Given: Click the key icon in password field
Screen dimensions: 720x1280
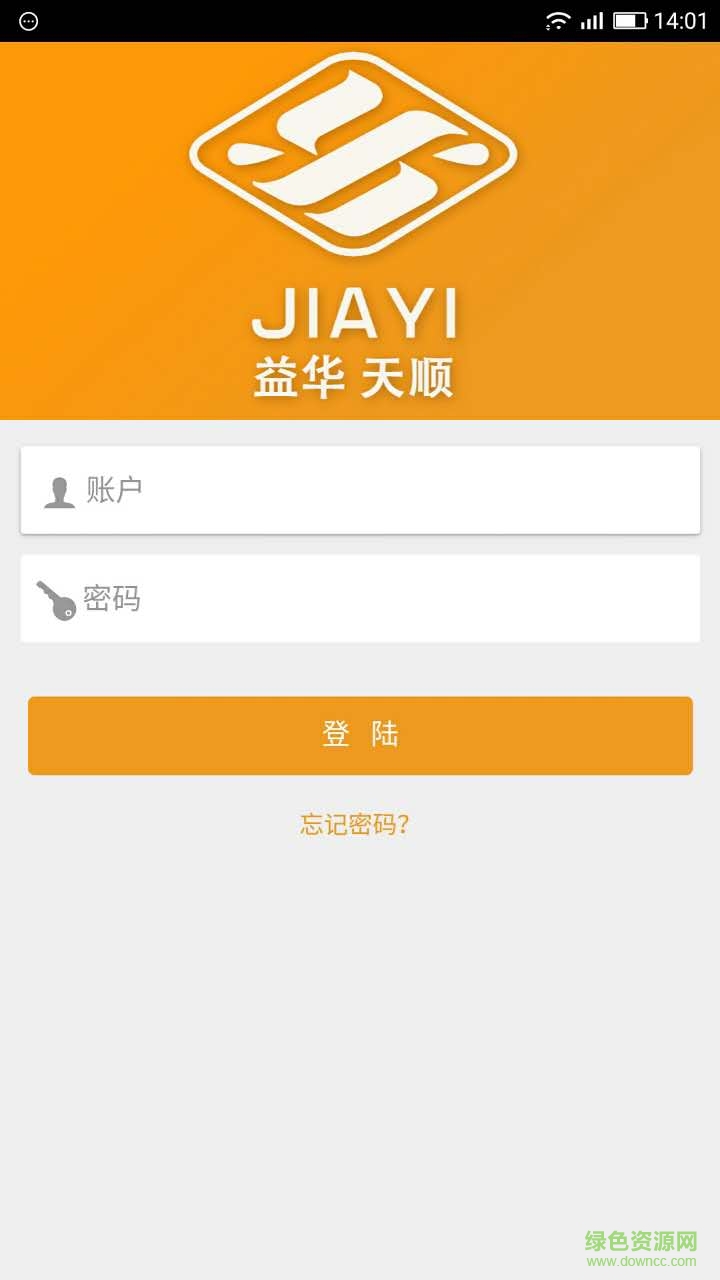Looking at the screenshot, I should tap(57, 598).
